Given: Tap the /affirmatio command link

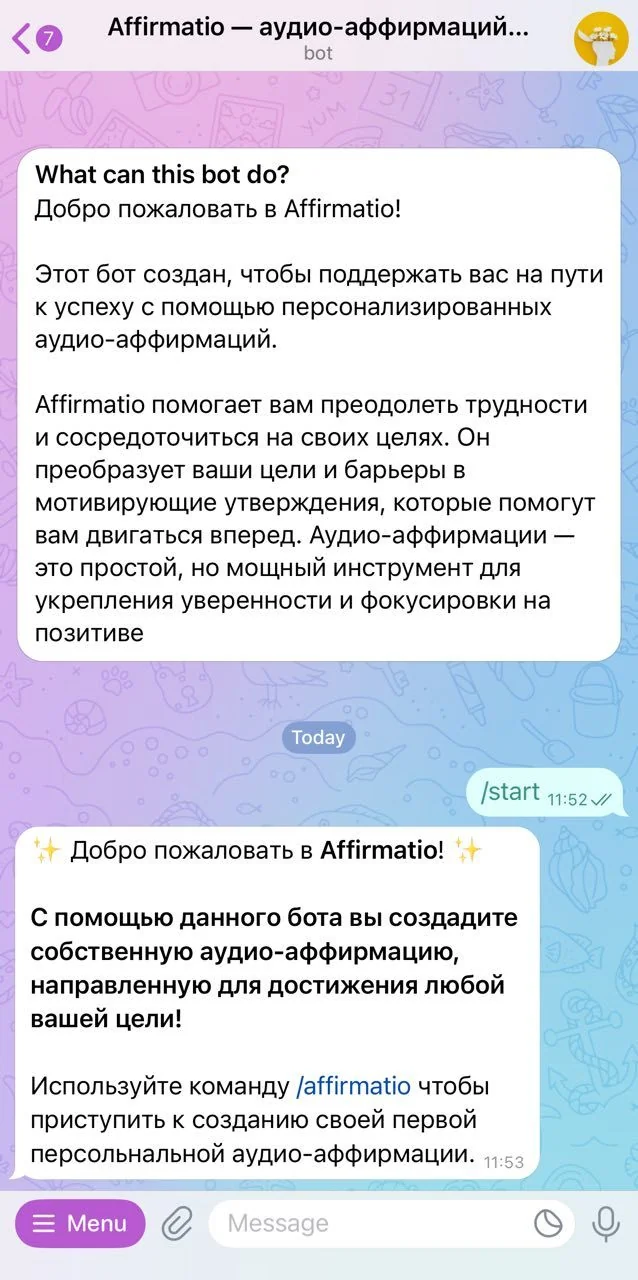Looking at the screenshot, I should (x=354, y=1086).
